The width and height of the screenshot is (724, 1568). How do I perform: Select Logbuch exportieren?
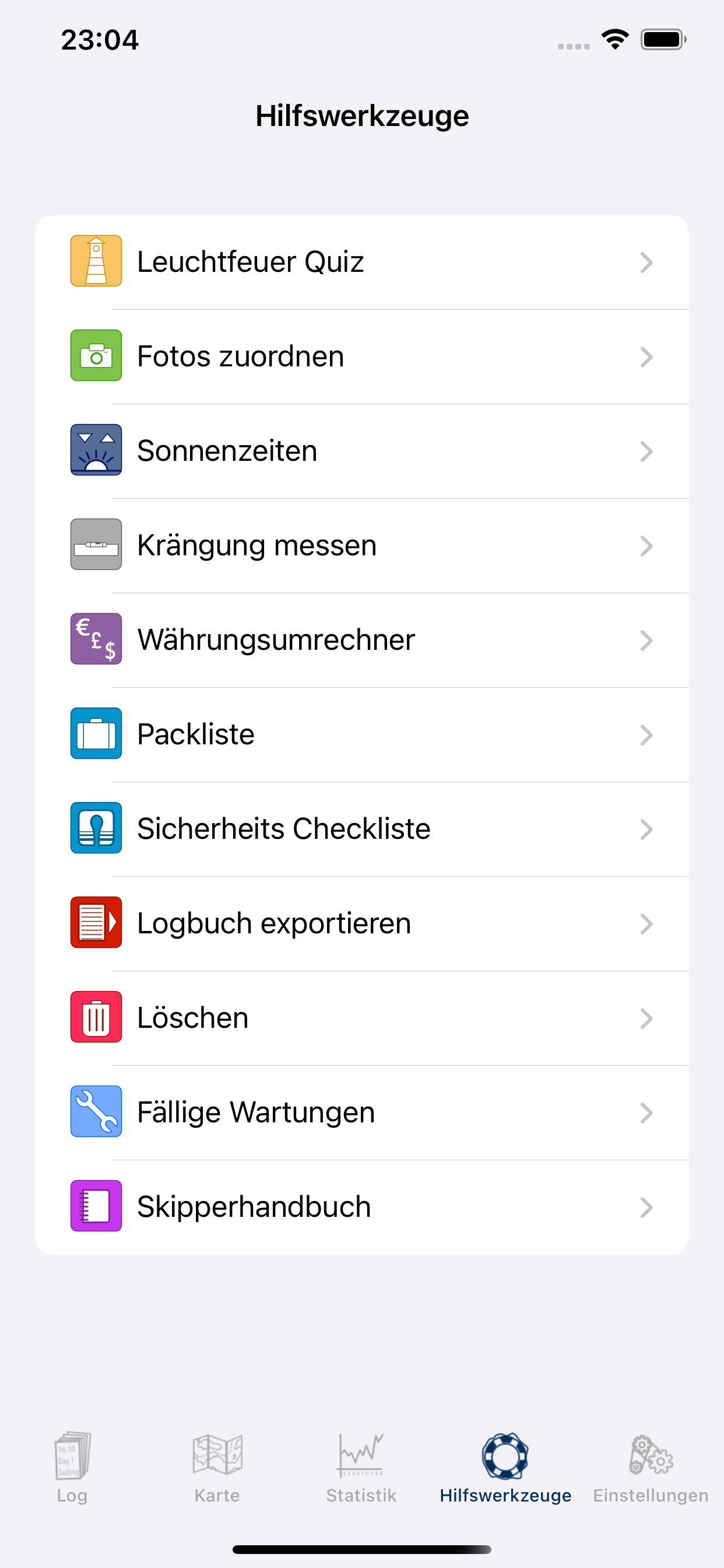[362, 923]
